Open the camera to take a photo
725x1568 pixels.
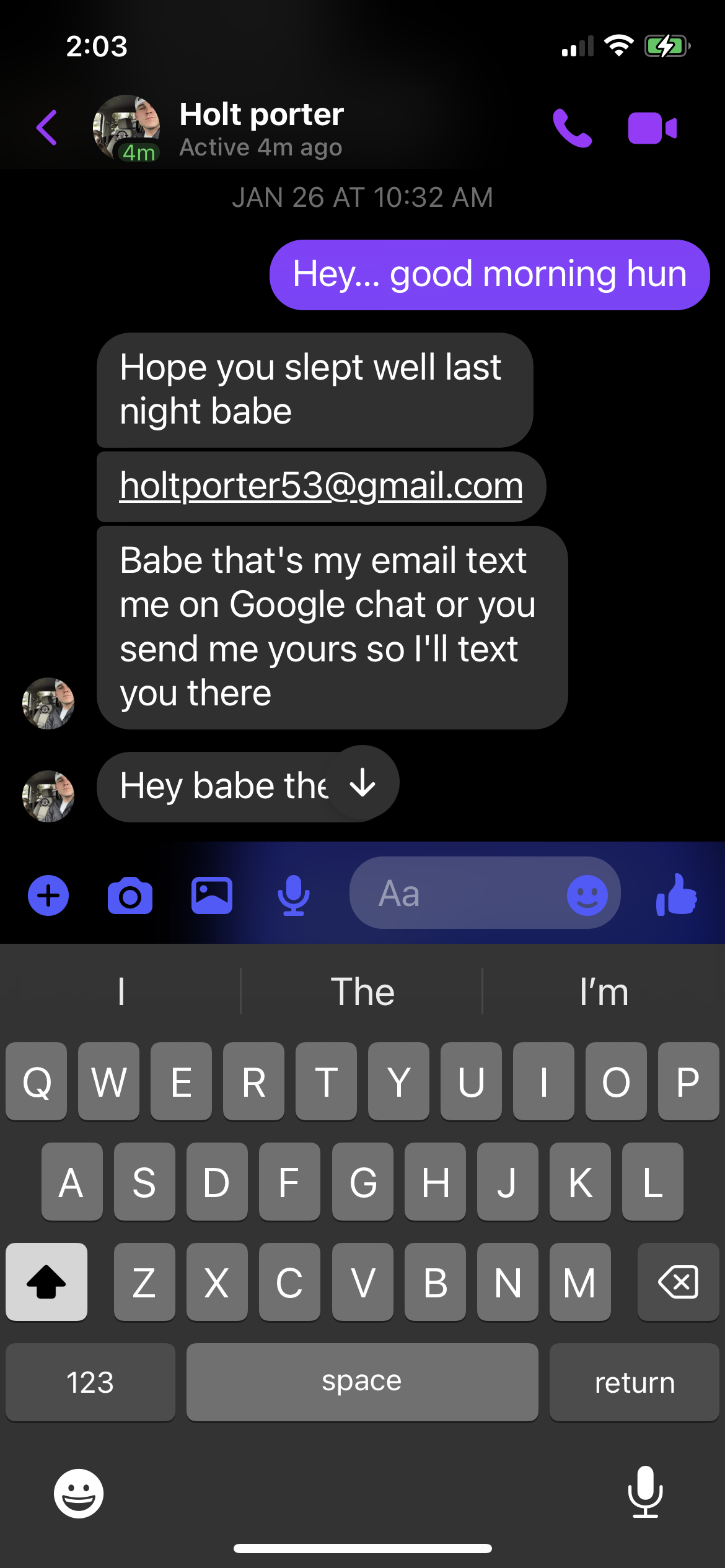tap(130, 895)
